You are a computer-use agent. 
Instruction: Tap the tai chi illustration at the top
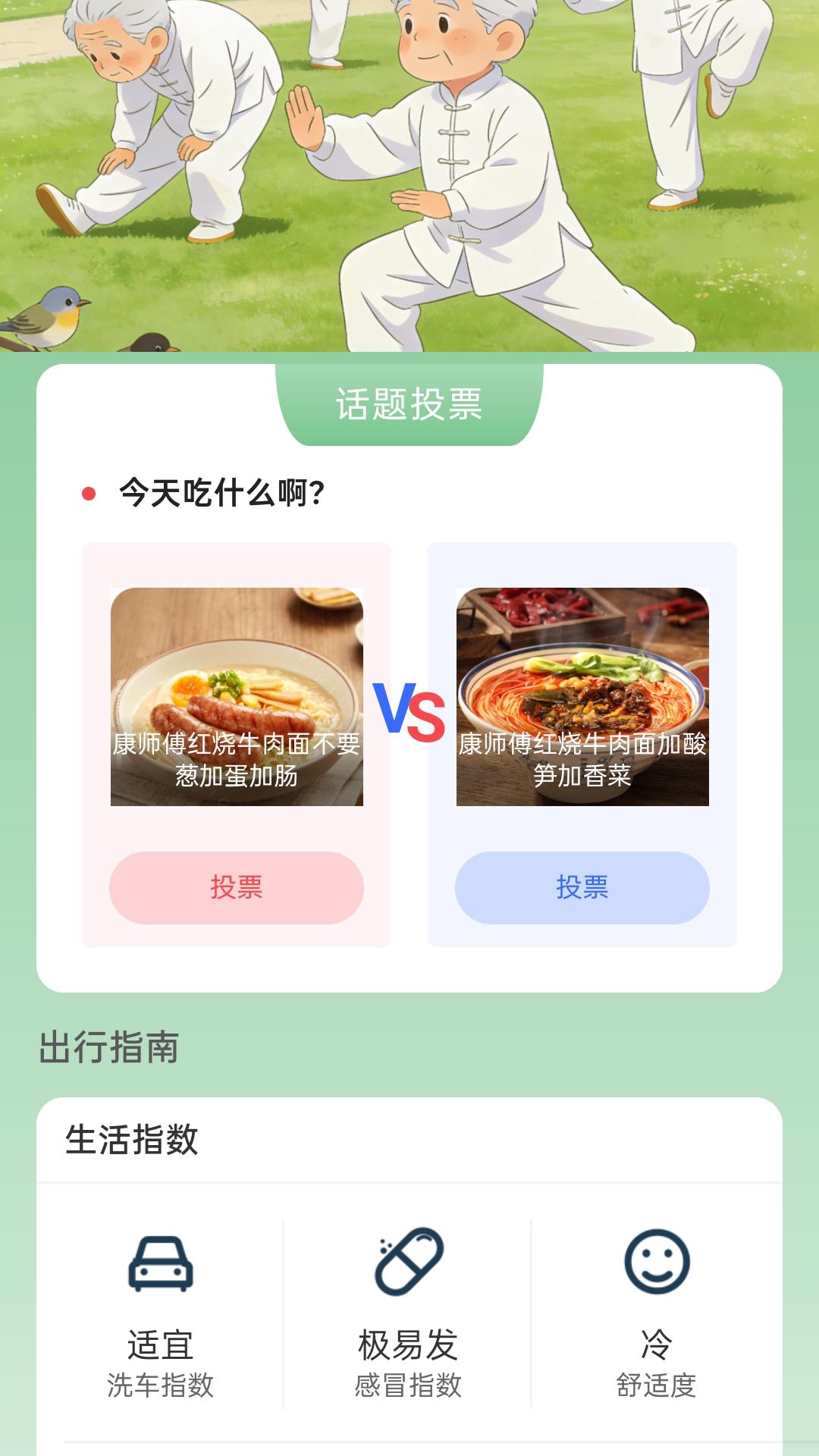tap(409, 174)
